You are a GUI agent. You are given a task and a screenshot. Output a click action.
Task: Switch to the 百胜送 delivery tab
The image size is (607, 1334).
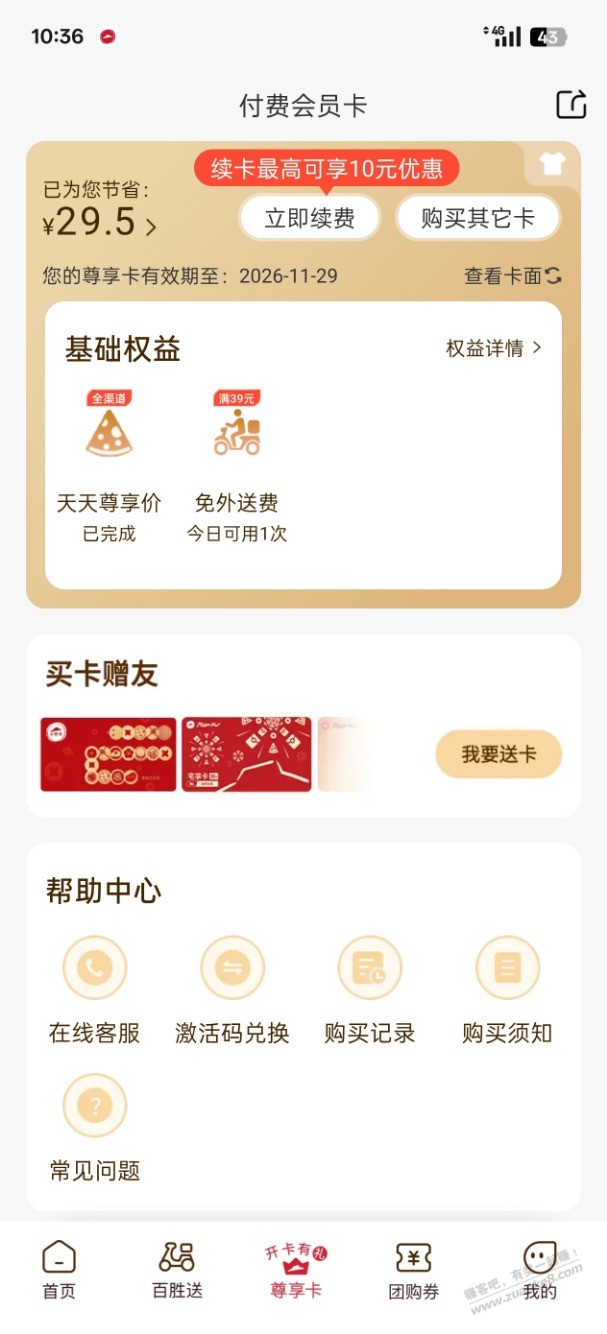[x=177, y=1270]
